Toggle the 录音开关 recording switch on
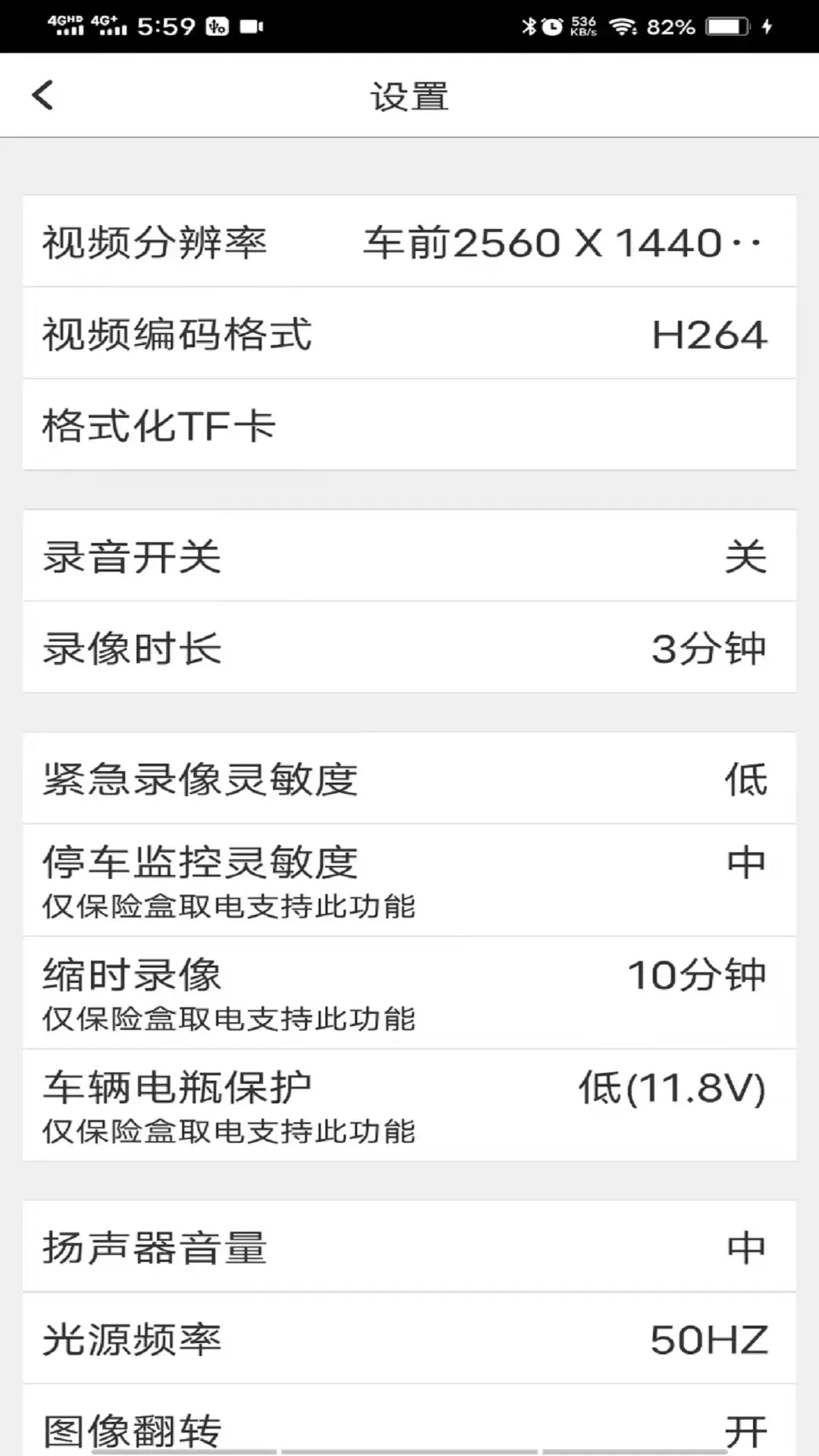Screen dimensions: 819x1456 (x=409, y=558)
